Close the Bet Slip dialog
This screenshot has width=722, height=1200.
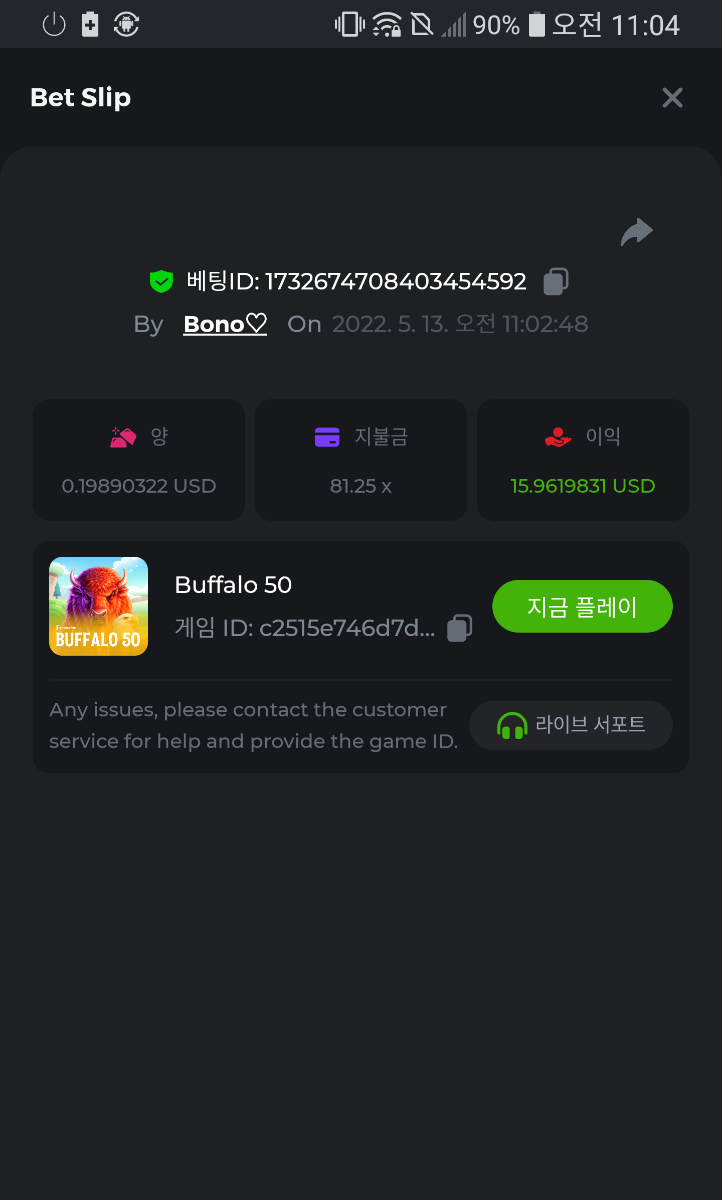pyautogui.click(x=672, y=98)
